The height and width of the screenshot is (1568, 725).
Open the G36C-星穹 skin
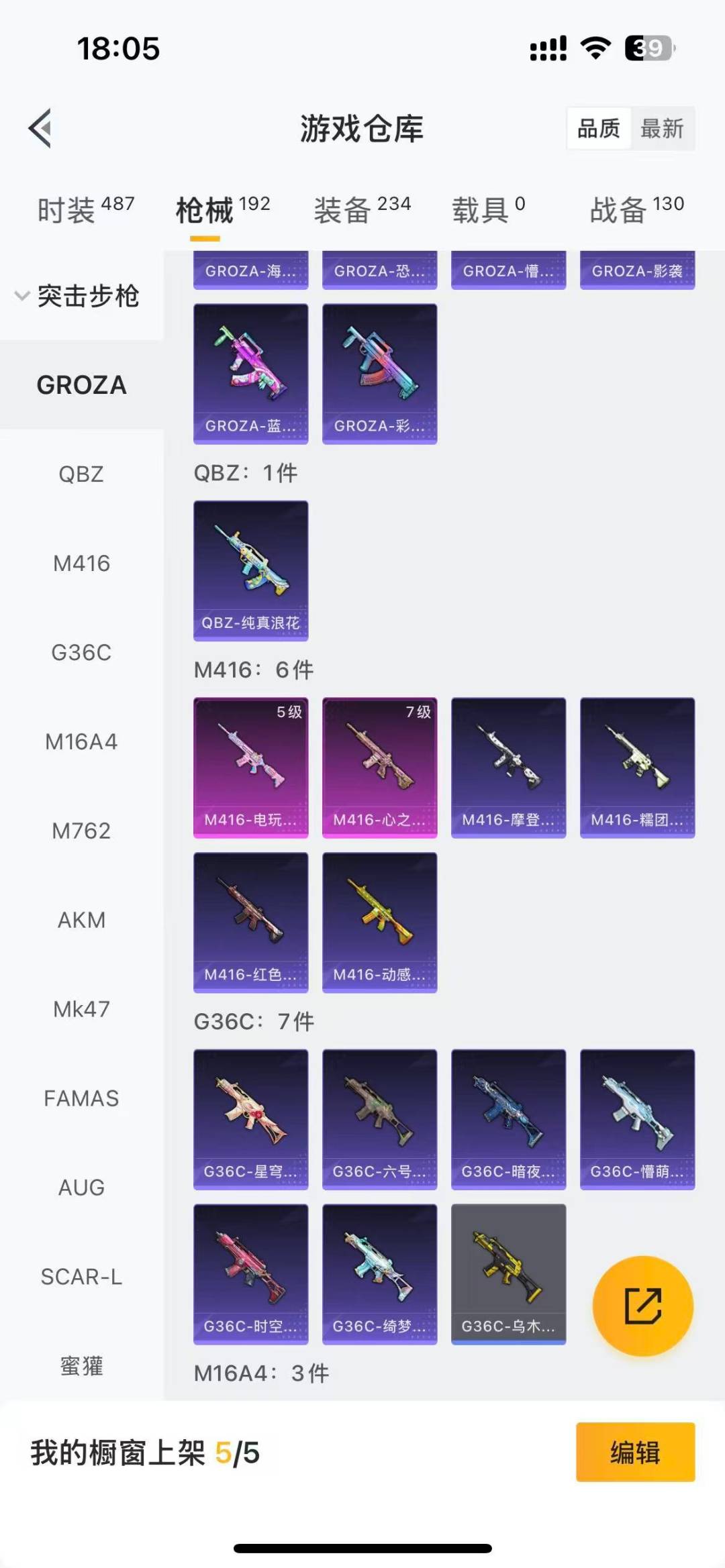[250, 1118]
